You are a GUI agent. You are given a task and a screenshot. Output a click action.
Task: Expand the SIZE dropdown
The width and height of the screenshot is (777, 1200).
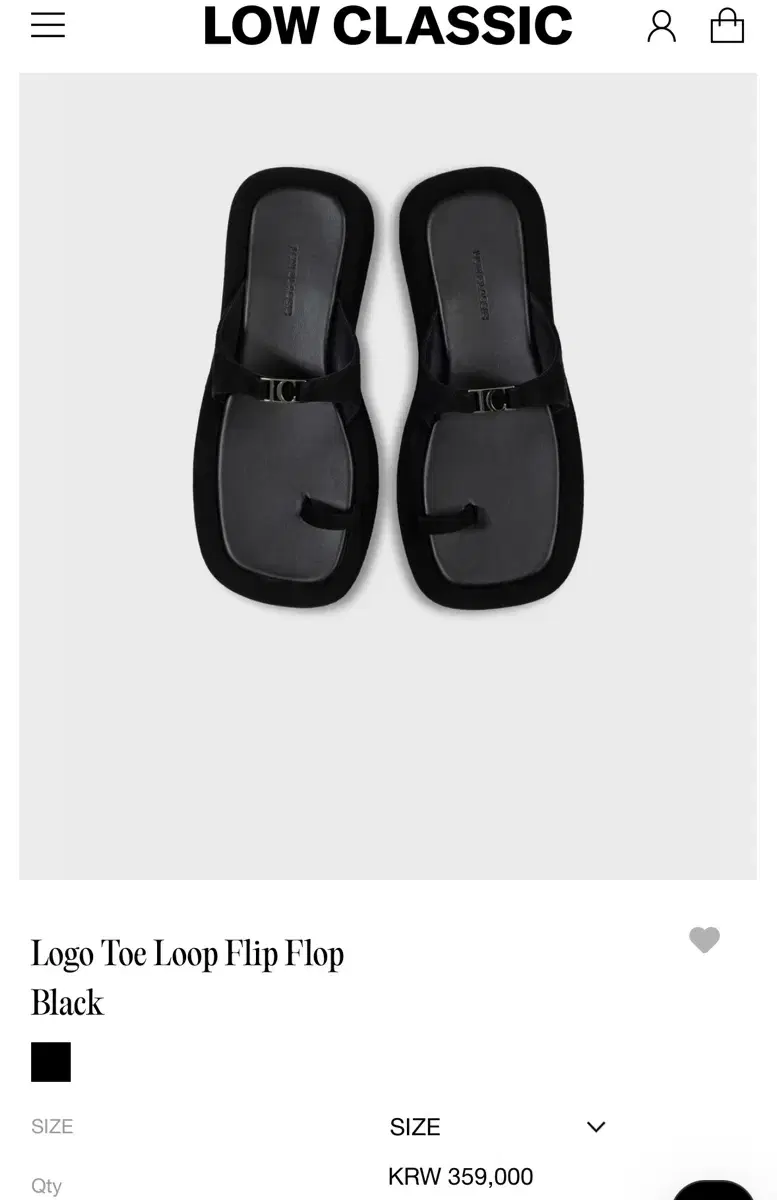tap(497, 1127)
